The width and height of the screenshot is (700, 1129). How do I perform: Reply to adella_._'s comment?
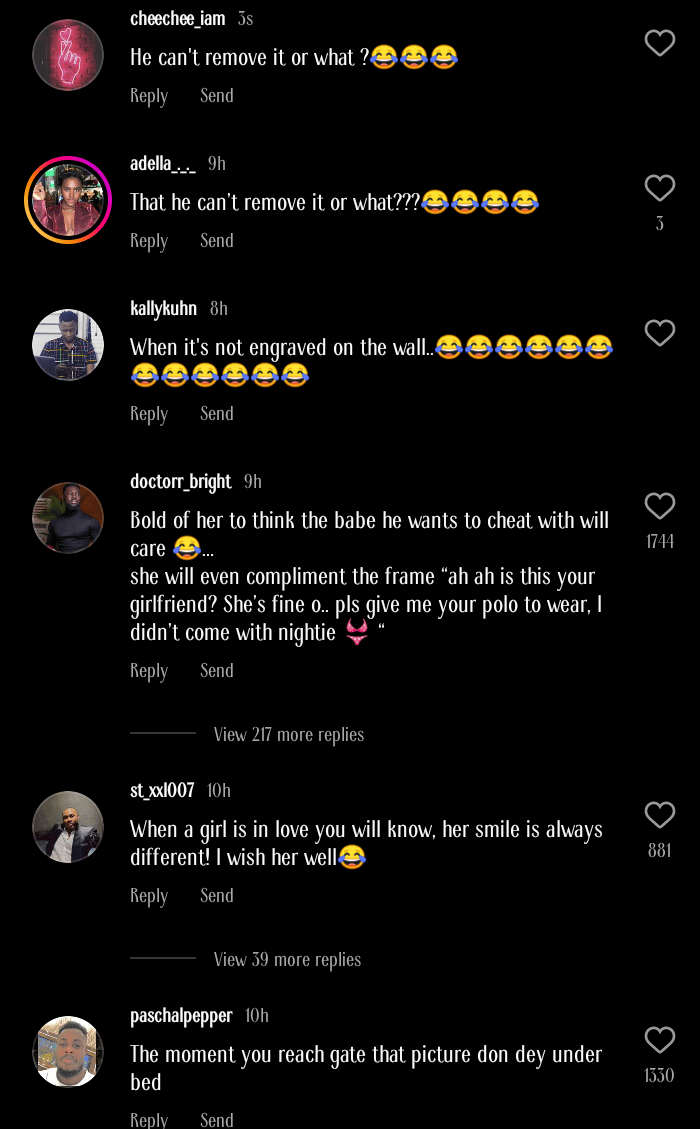(x=149, y=241)
